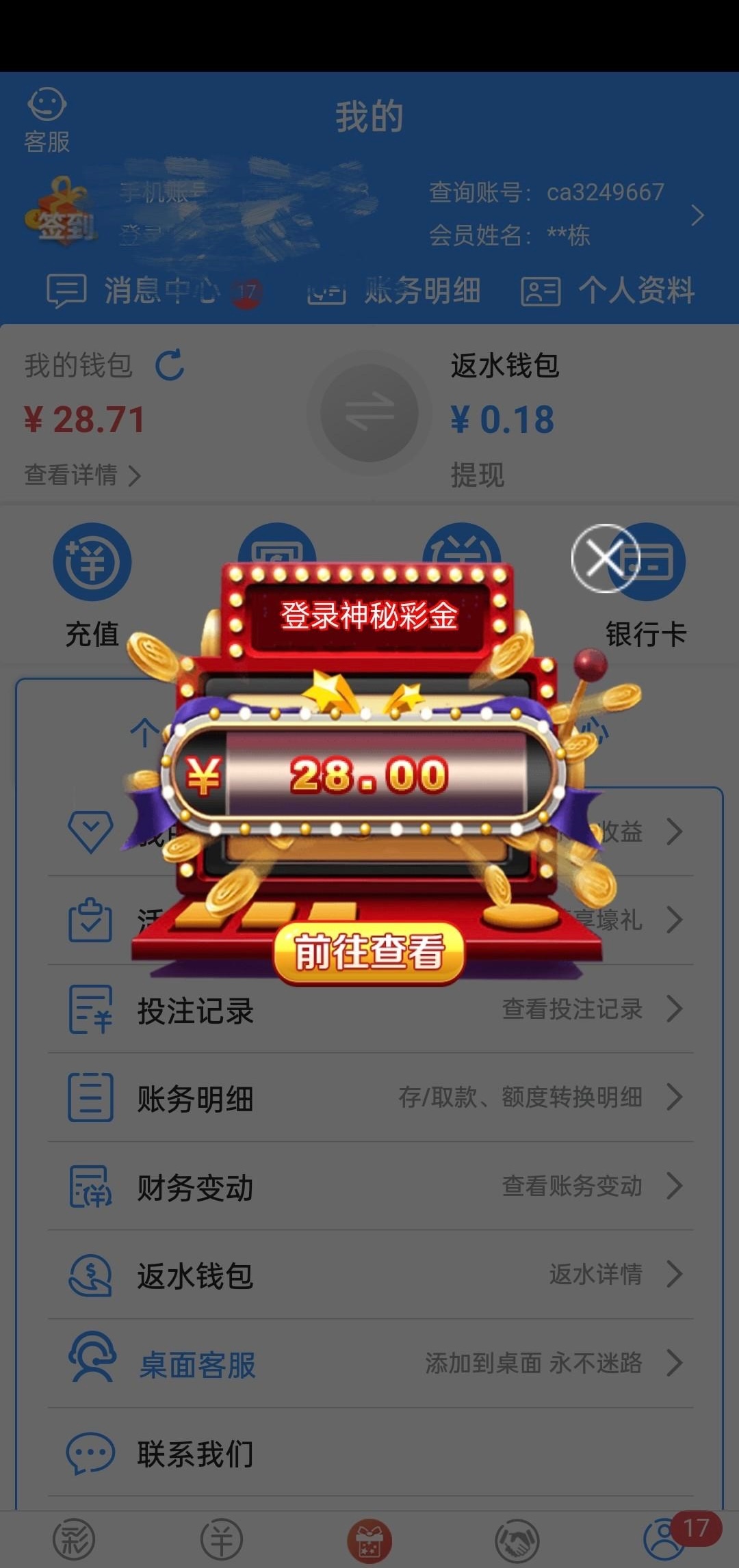Screen dimensions: 739x1568
Task: Switch to the 彩 lottery bottom tab
Action: click(x=74, y=1541)
